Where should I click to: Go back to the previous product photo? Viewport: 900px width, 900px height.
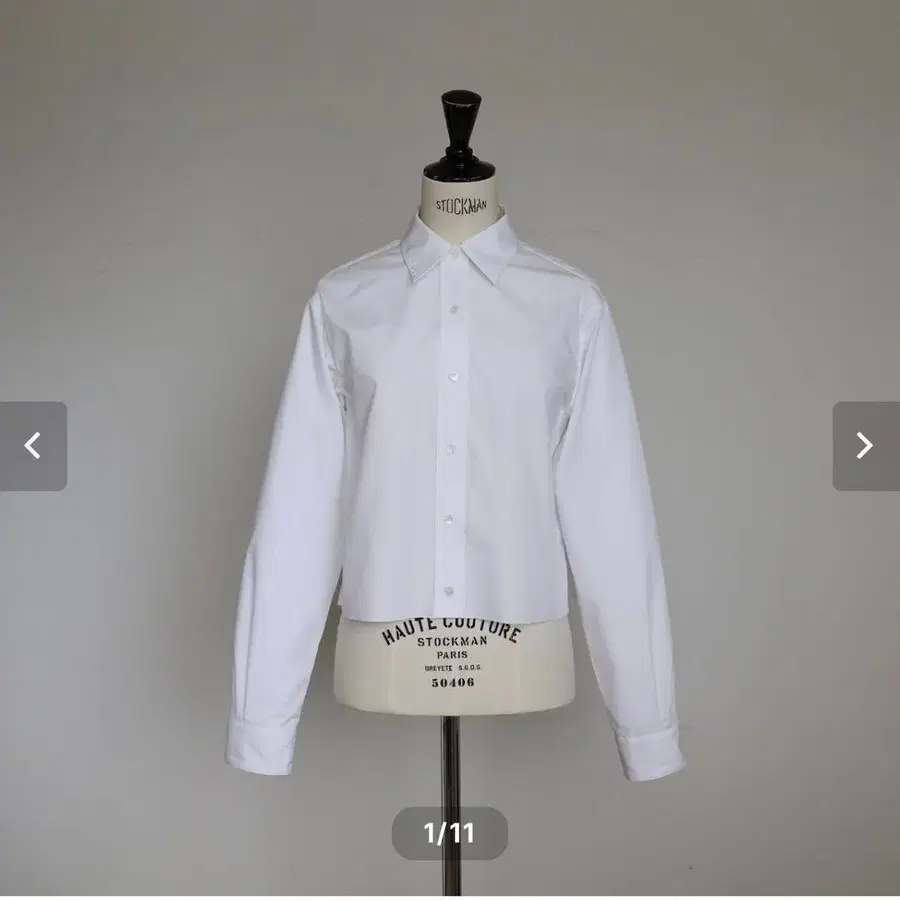pos(33,446)
